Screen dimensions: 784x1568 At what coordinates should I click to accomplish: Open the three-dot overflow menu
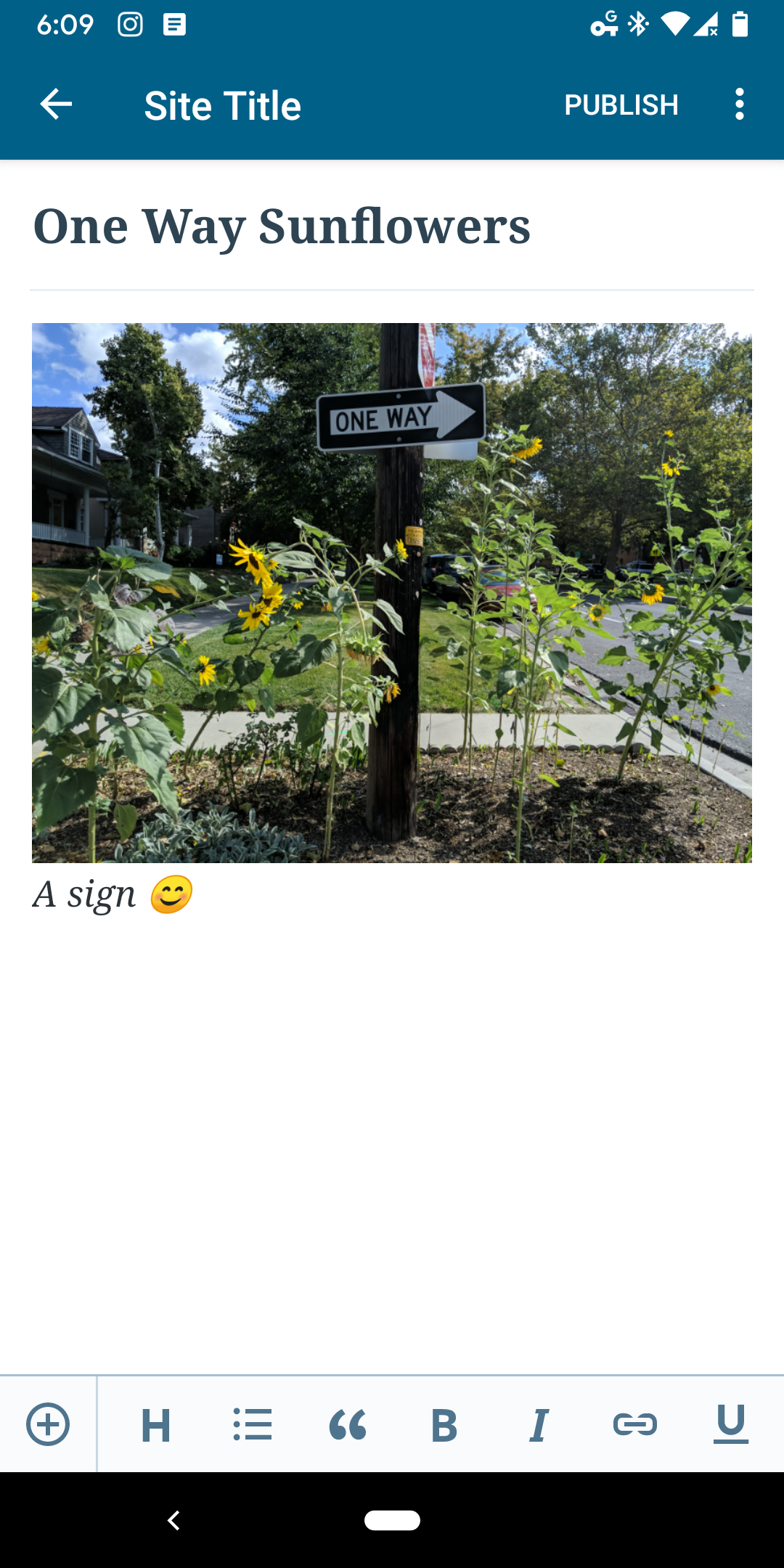tap(738, 105)
